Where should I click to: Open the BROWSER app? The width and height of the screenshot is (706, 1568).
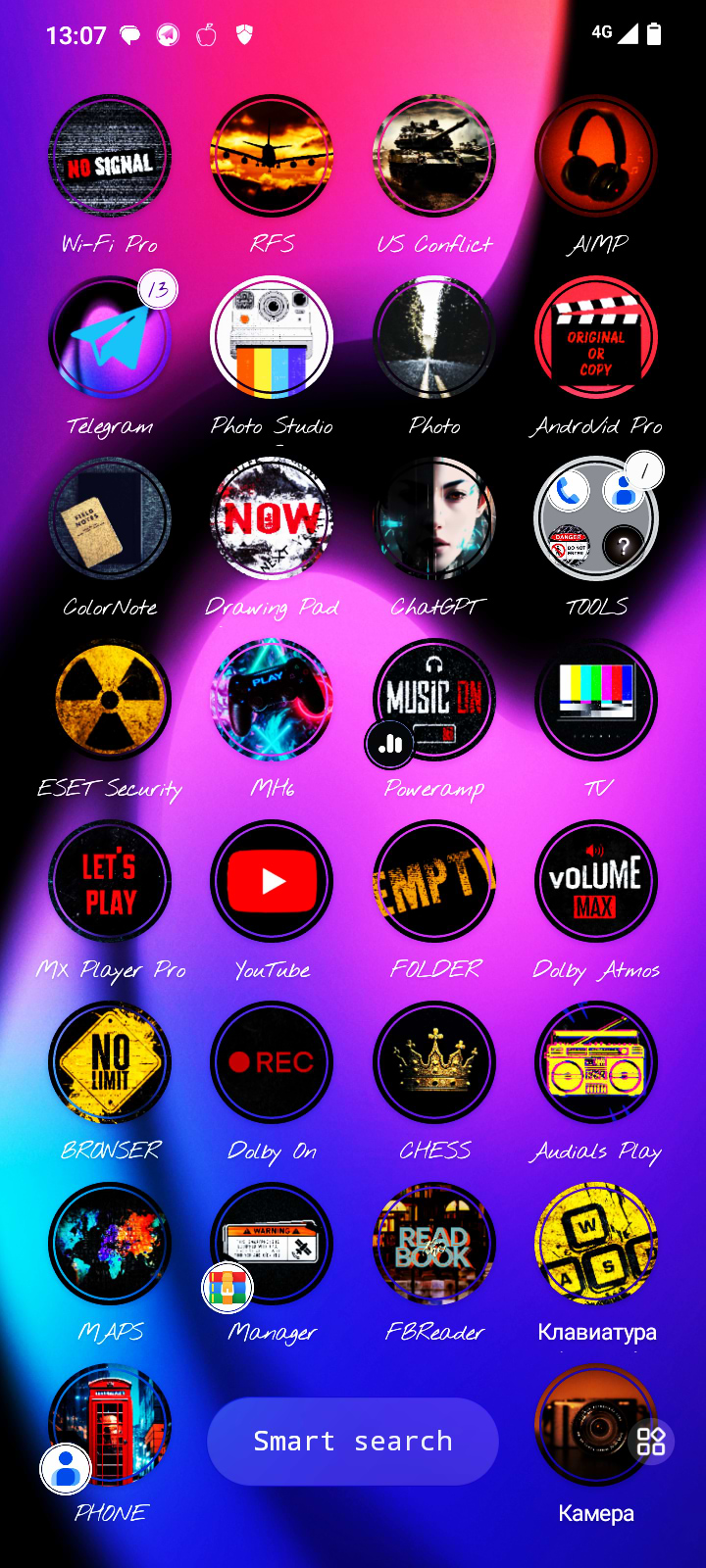tap(110, 1063)
